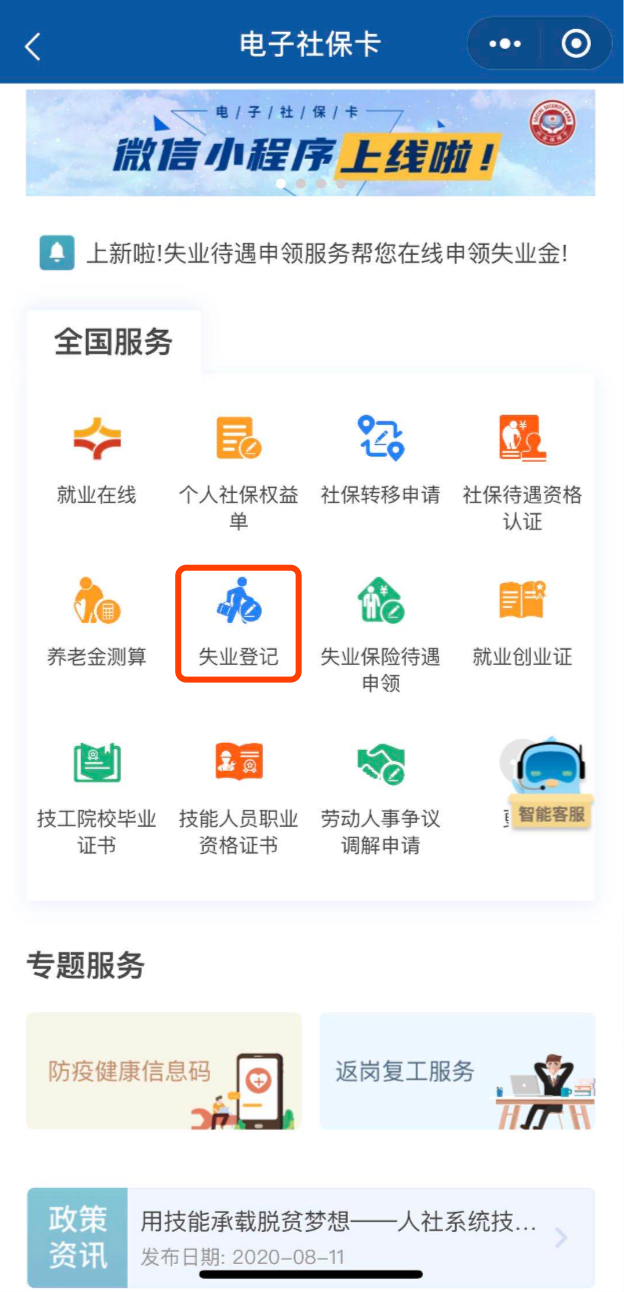The width and height of the screenshot is (624, 1292).
Task: Close the mini program with the circle button
Action: 576,44
